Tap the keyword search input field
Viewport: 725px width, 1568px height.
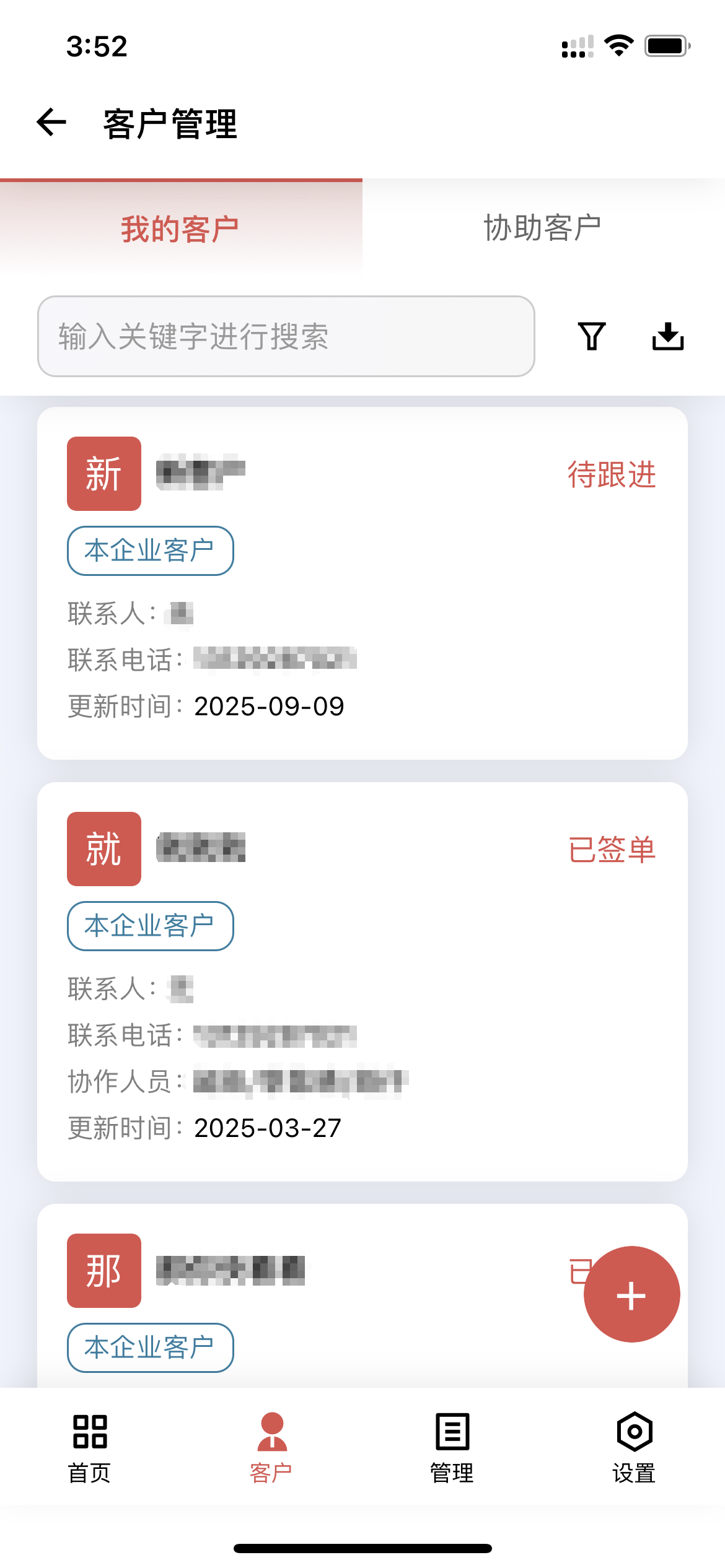point(286,336)
